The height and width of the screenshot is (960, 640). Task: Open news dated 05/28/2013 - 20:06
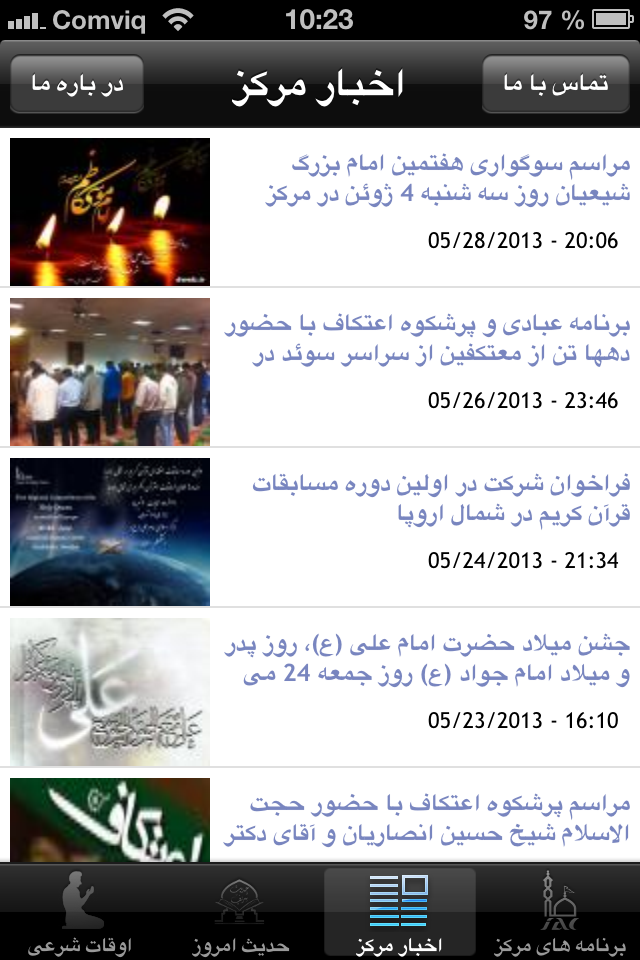[320, 212]
